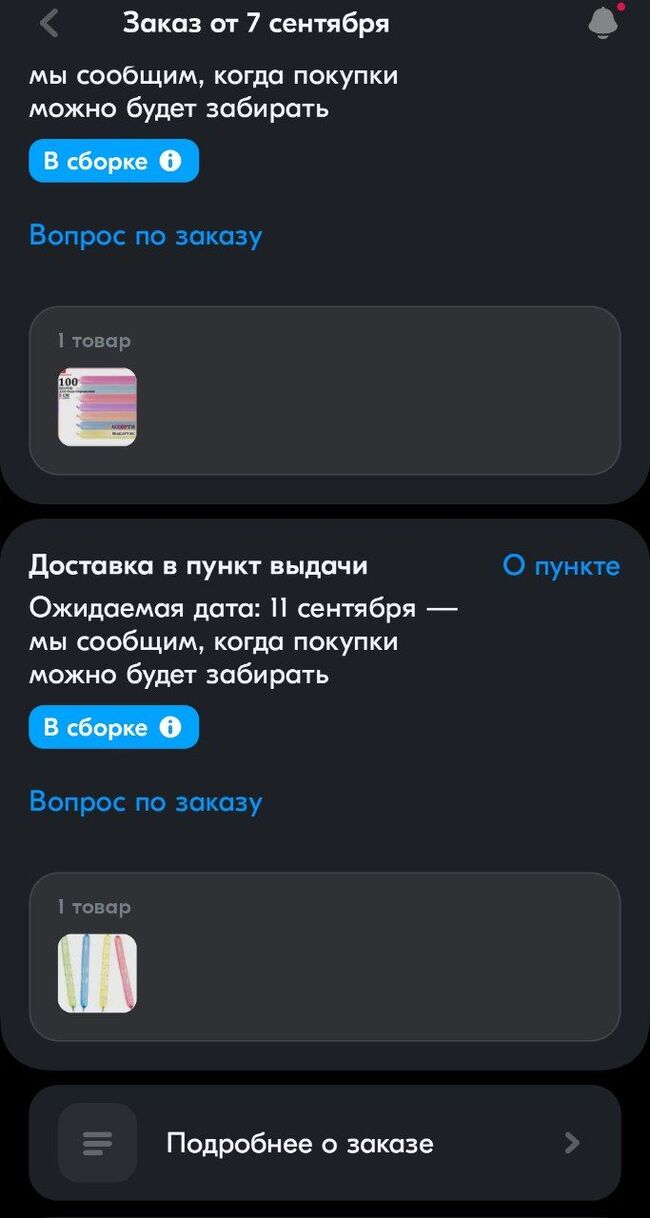Viewport: 650px width, 1218px height.
Task: Go back from the order screen
Action: (49, 23)
